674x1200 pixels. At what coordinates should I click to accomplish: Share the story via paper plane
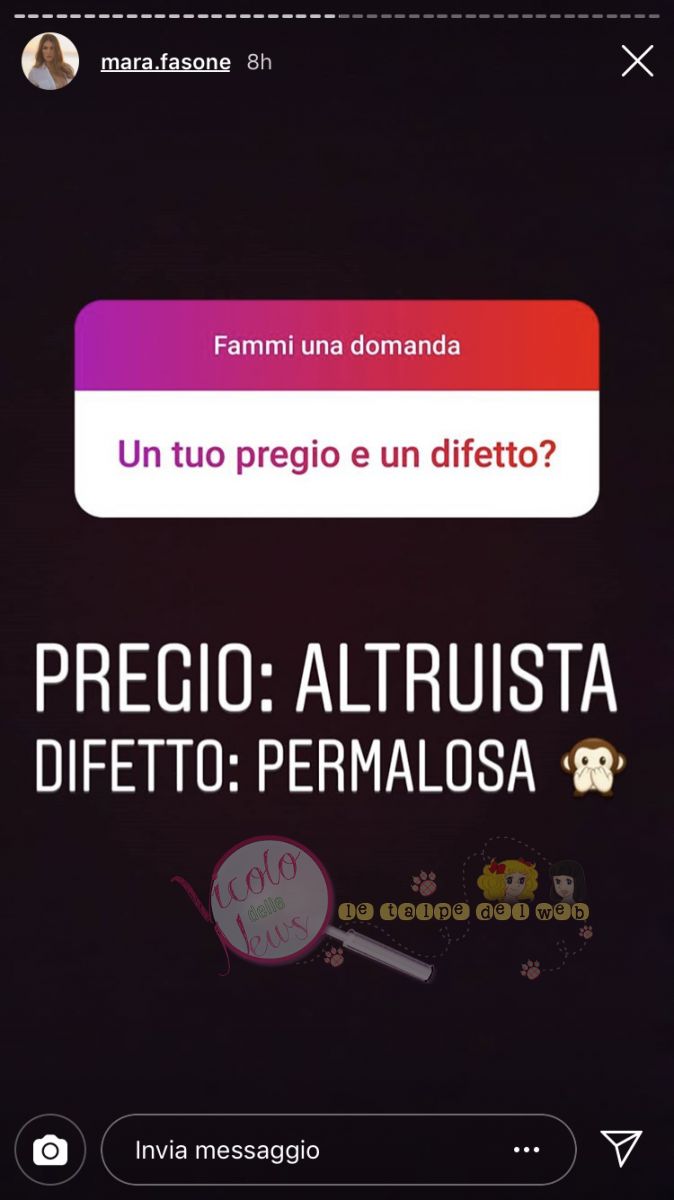tap(621, 1148)
